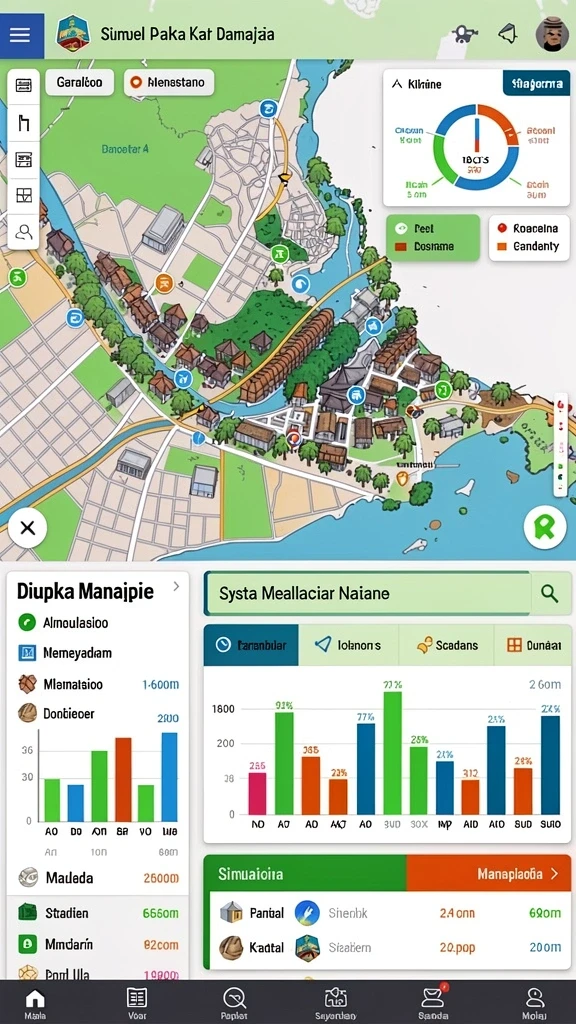Switch to the Scadans tab
The height and width of the screenshot is (1024, 576).
coord(447,645)
